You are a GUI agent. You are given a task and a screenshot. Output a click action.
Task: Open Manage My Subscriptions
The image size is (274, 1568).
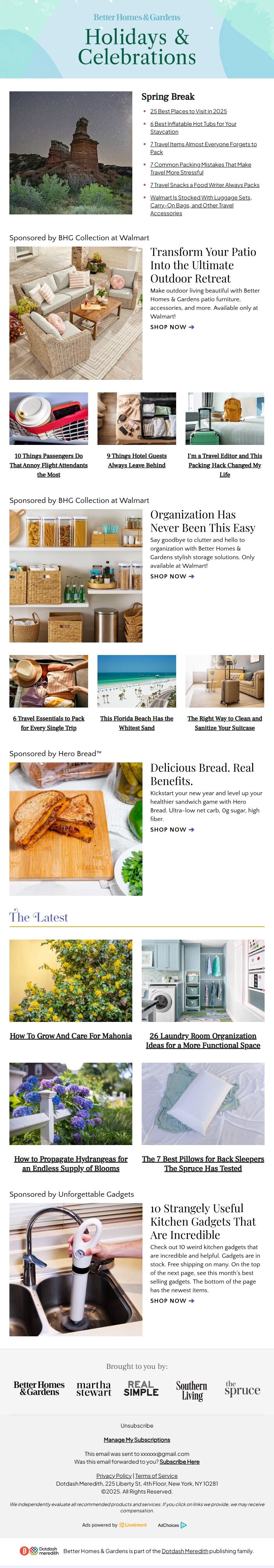(137, 1439)
